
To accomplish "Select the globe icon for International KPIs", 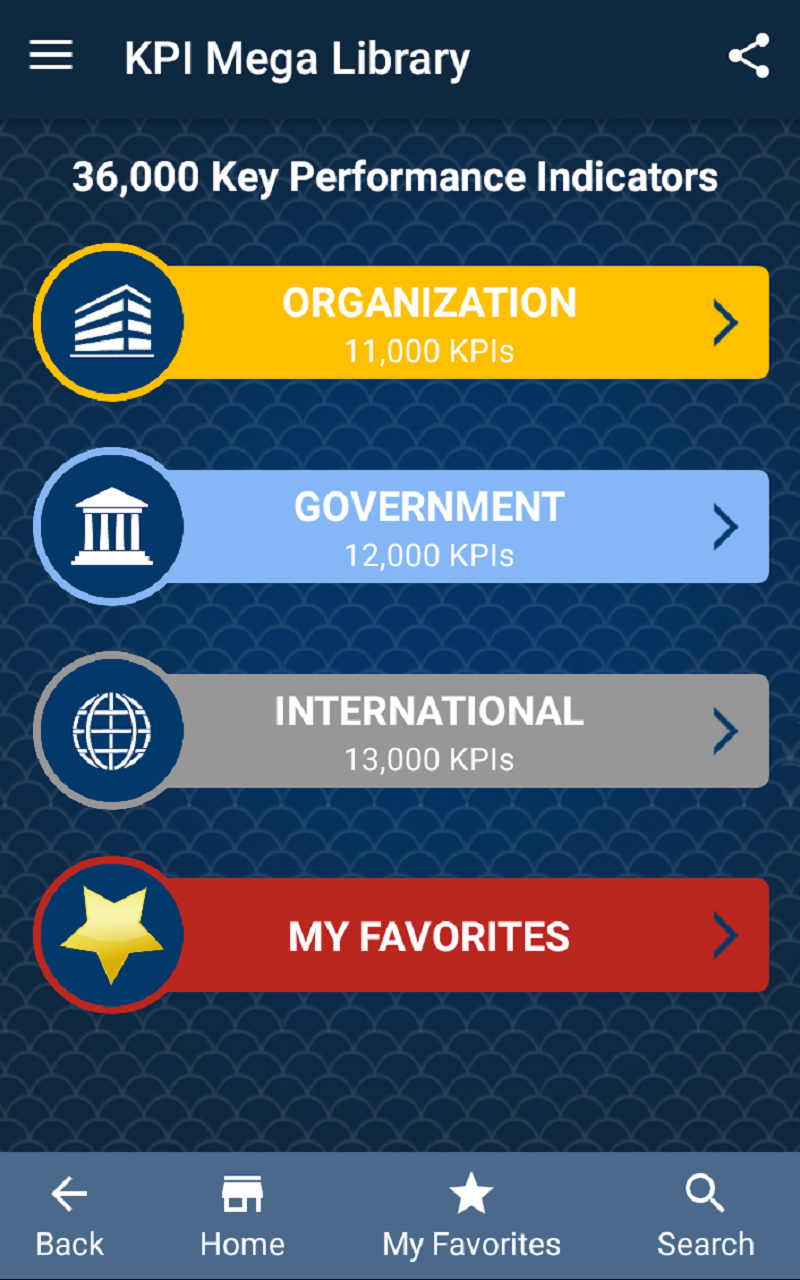I will (112, 731).
